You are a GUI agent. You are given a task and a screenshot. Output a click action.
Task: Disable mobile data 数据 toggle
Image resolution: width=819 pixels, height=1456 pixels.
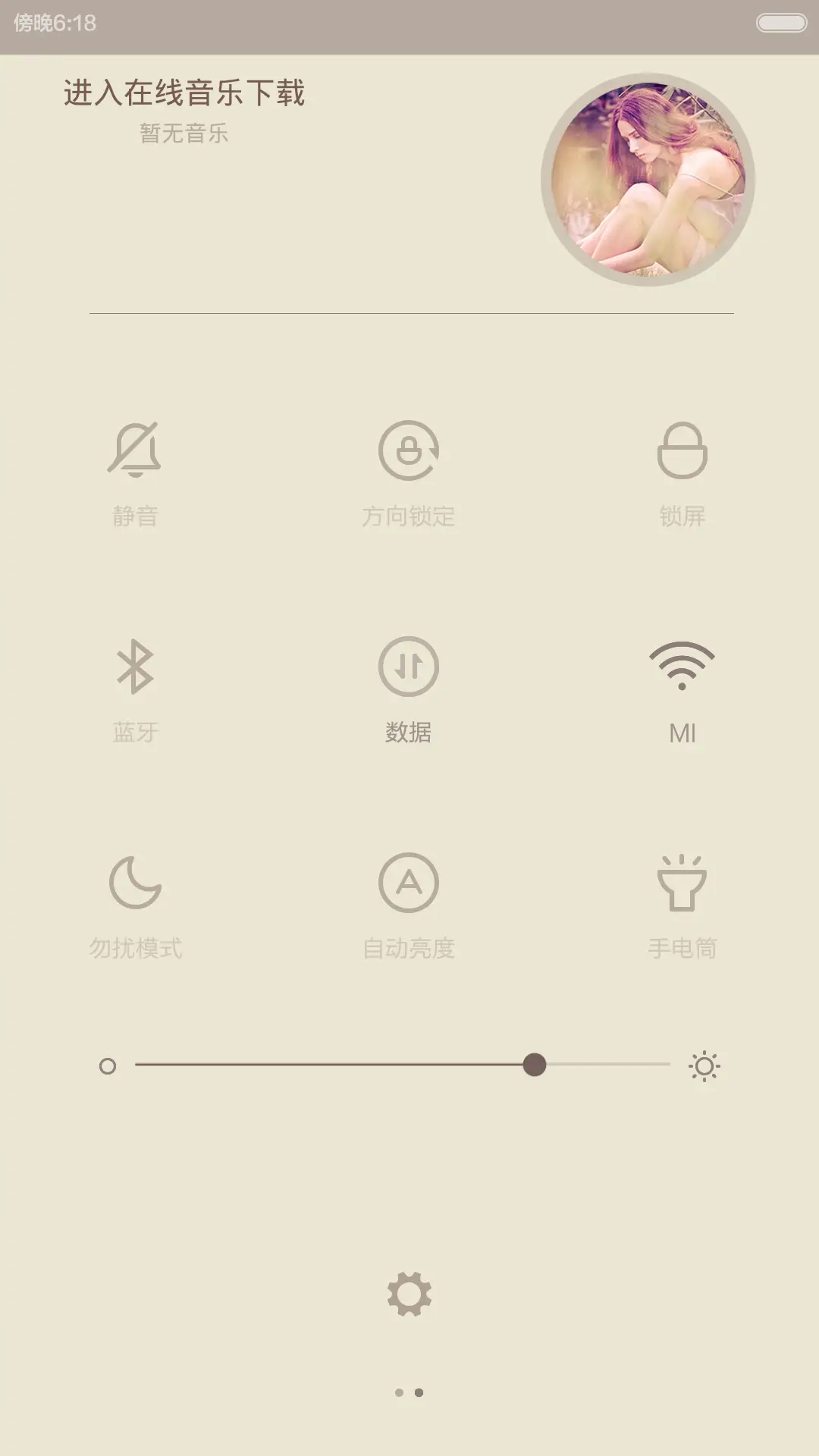point(409,667)
